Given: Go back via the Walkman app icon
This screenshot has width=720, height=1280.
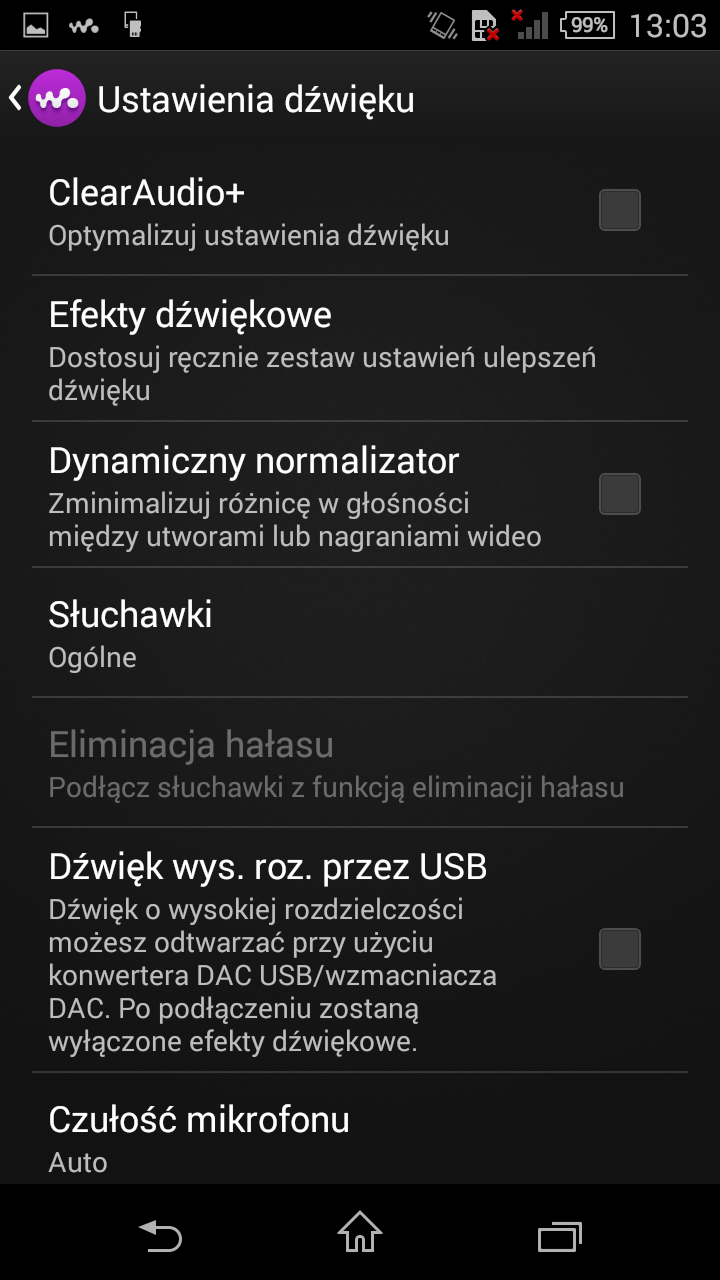Looking at the screenshot, I should coord(56,98).
